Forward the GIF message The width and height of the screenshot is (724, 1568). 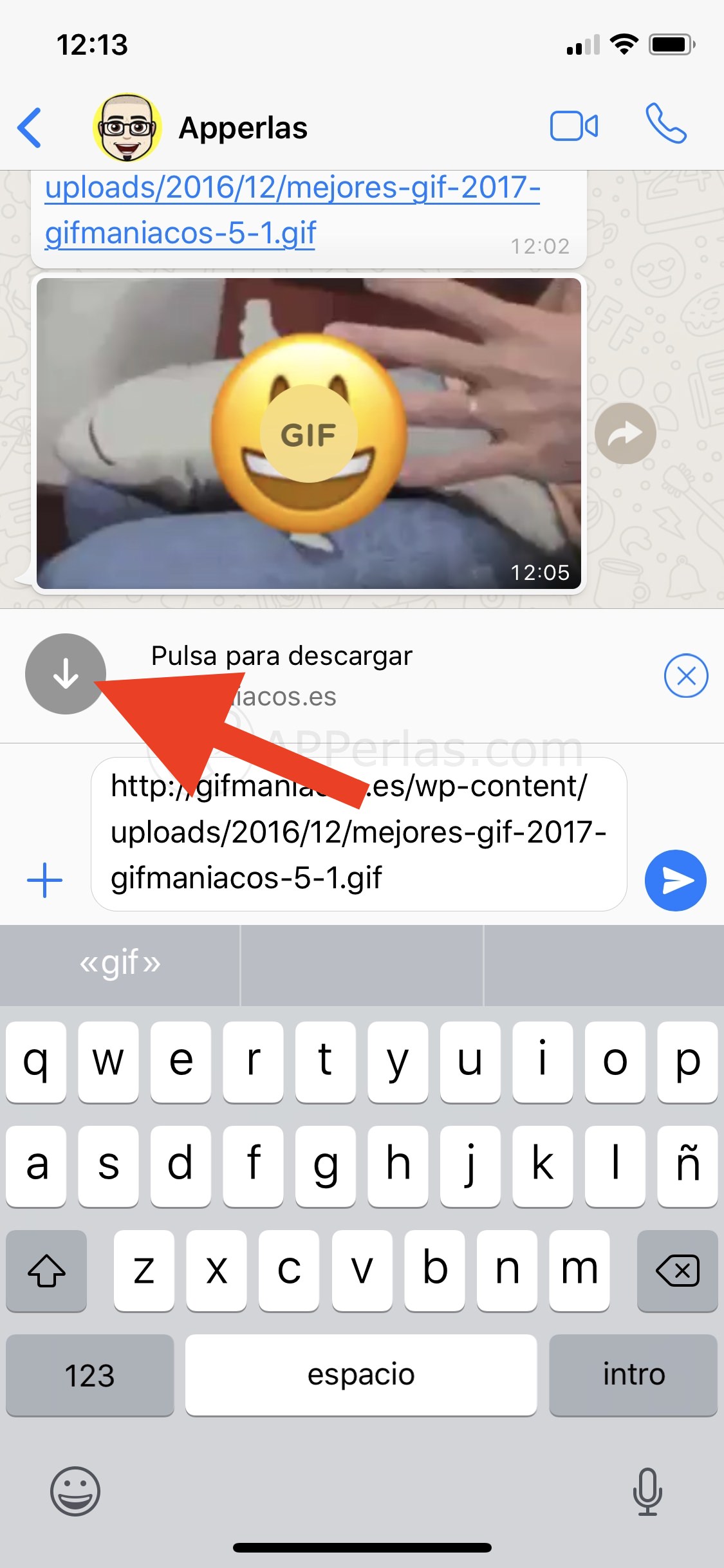[625, 434]
